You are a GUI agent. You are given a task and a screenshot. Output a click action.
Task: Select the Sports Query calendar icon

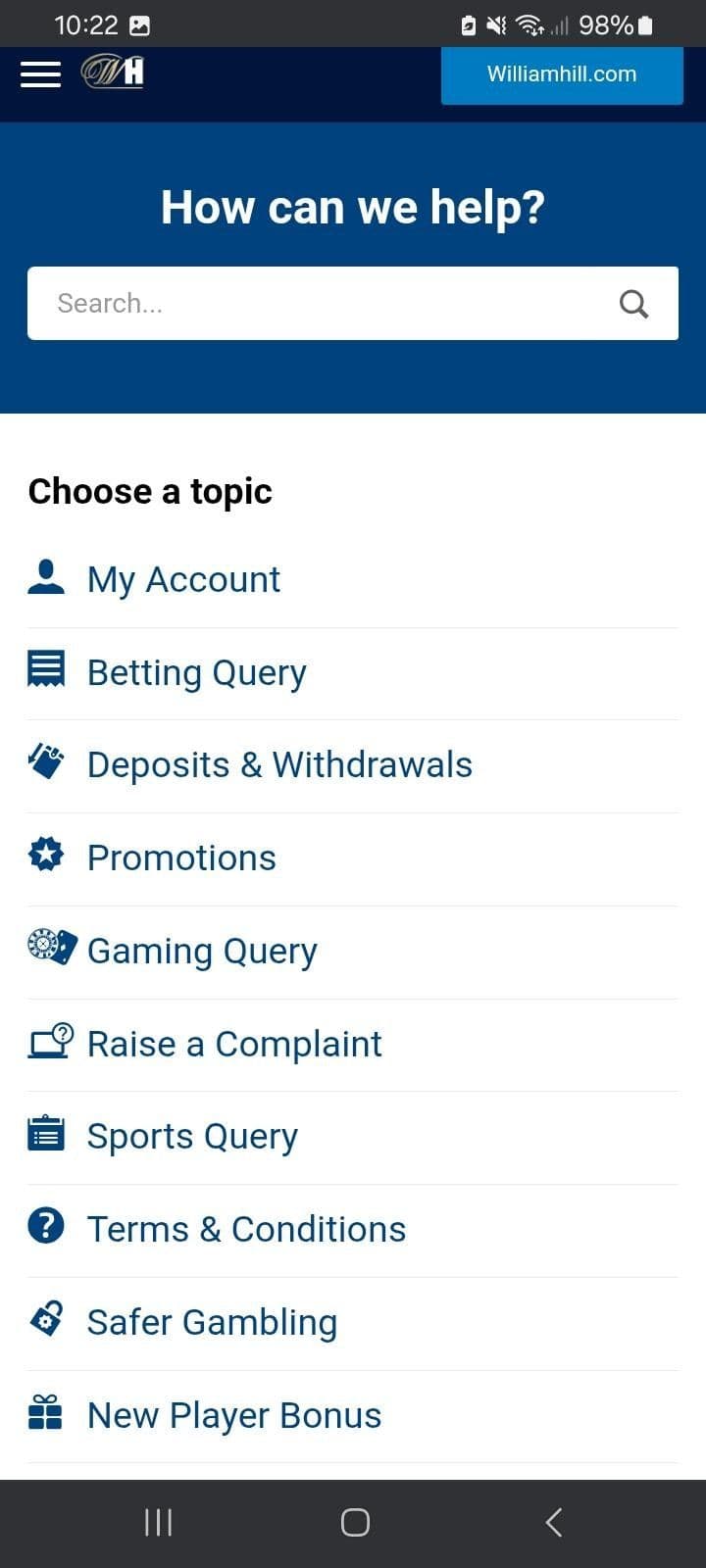(x=46, y=1134)
